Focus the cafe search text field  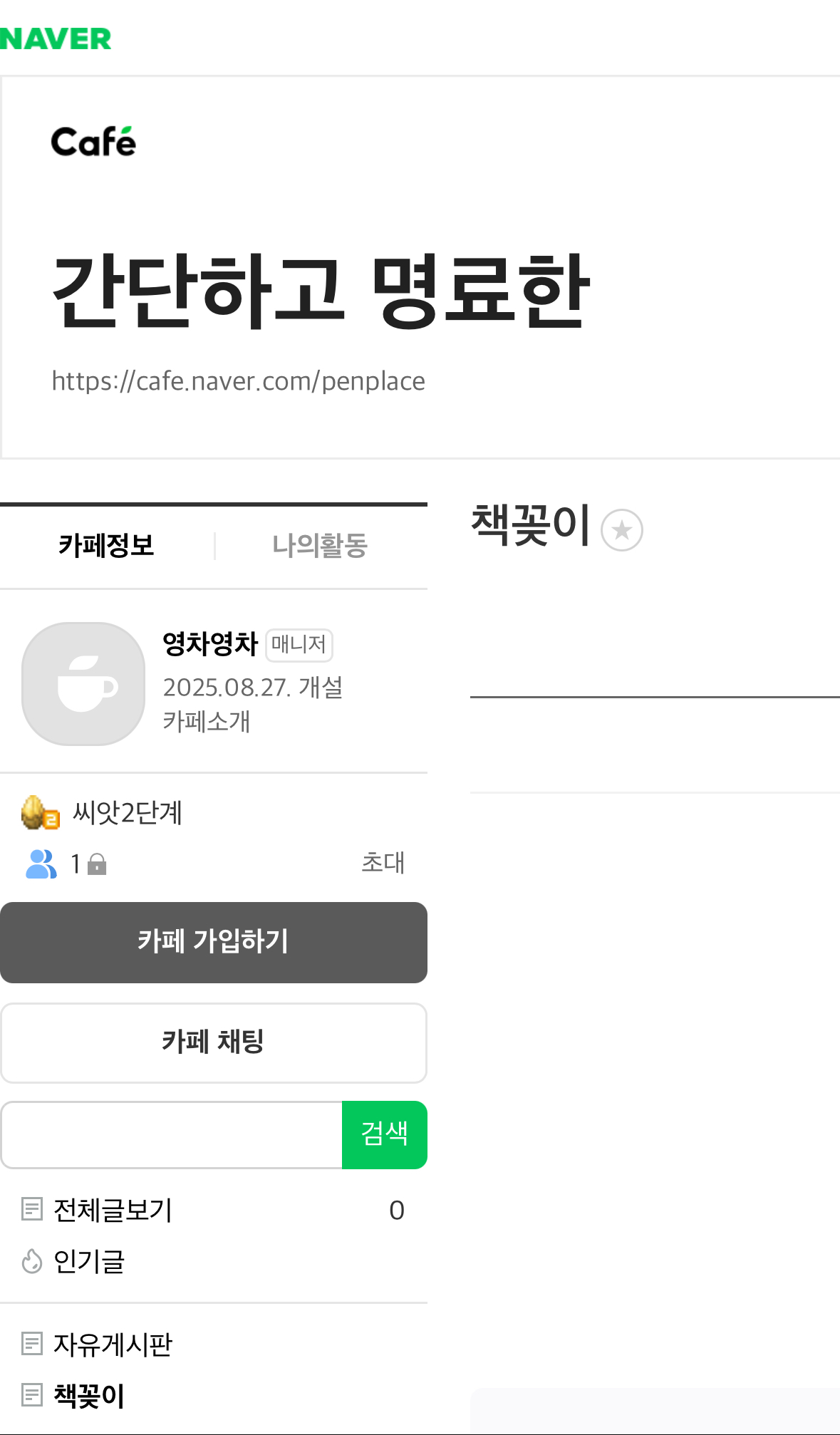coord(172,1134)
